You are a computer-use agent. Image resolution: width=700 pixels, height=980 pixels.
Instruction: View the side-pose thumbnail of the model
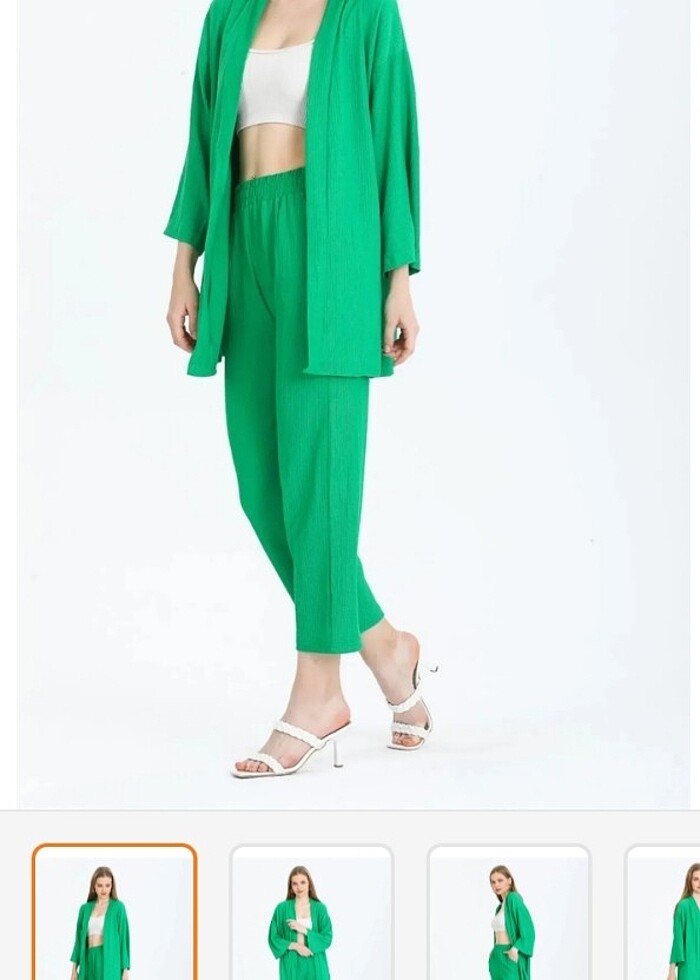pyautogui.click(x=508, y=914)
